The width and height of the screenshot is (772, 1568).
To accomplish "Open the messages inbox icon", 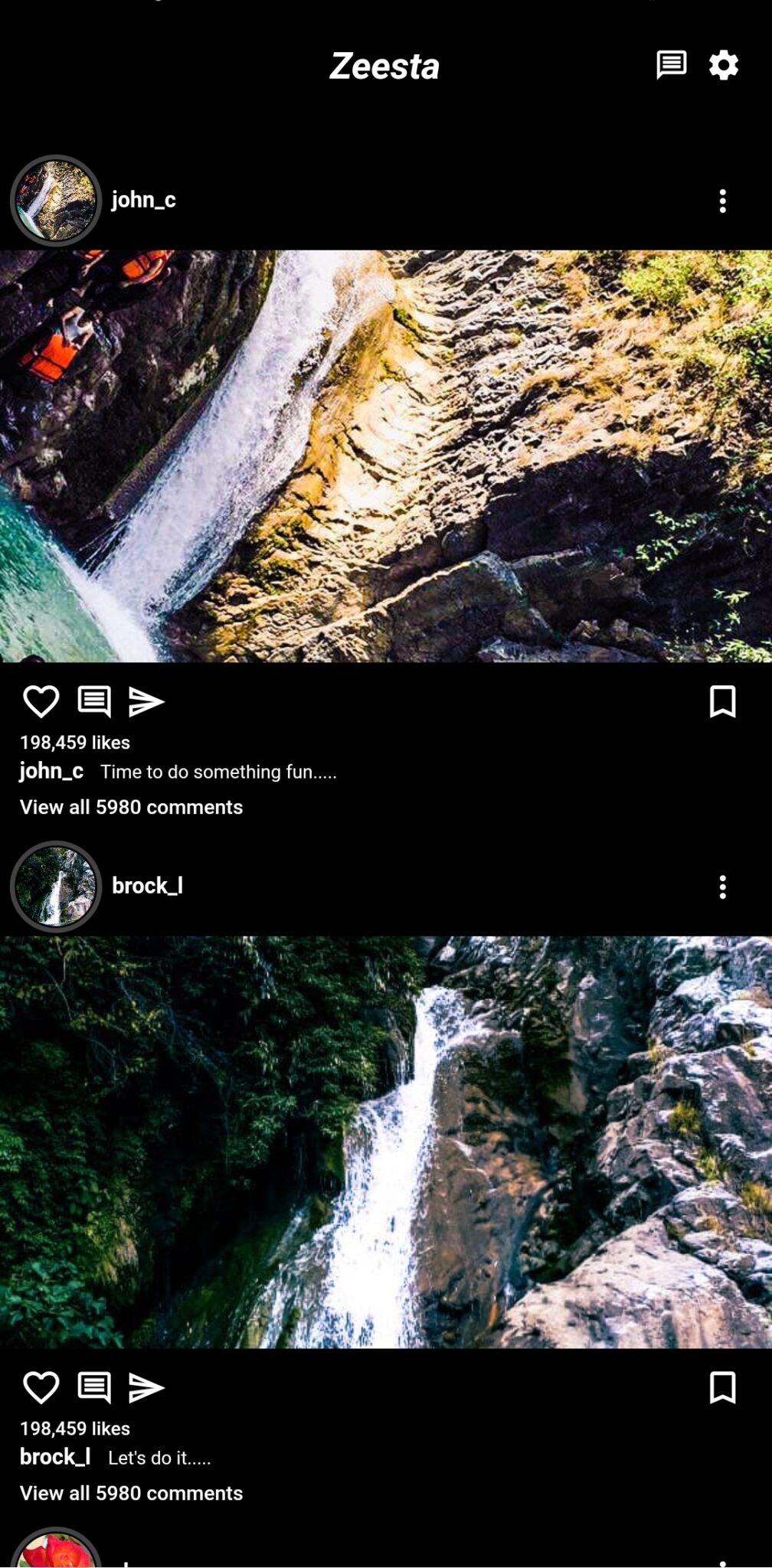I will click(668, 66).
